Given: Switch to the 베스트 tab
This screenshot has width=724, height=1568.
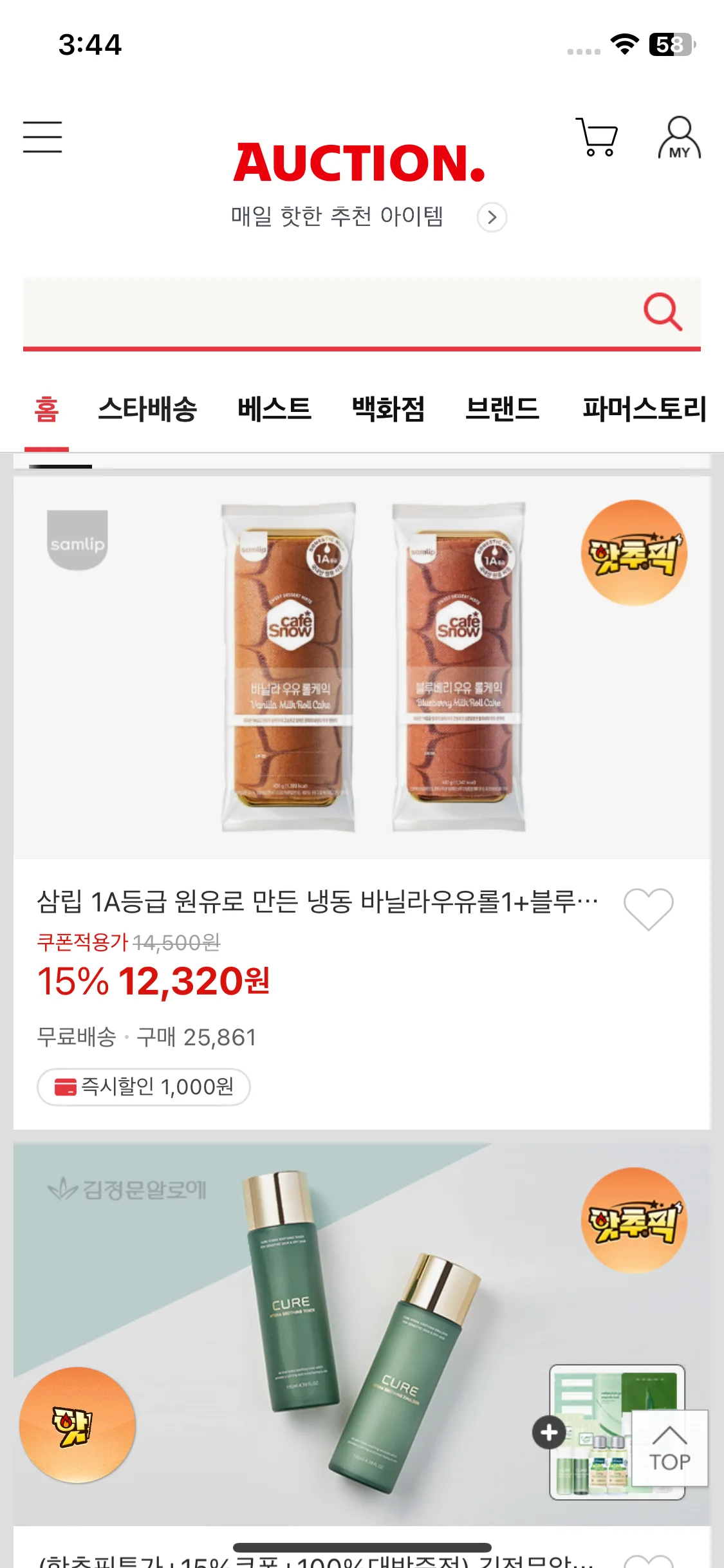Looking at the screenshot, I should [x=274, y=409].
